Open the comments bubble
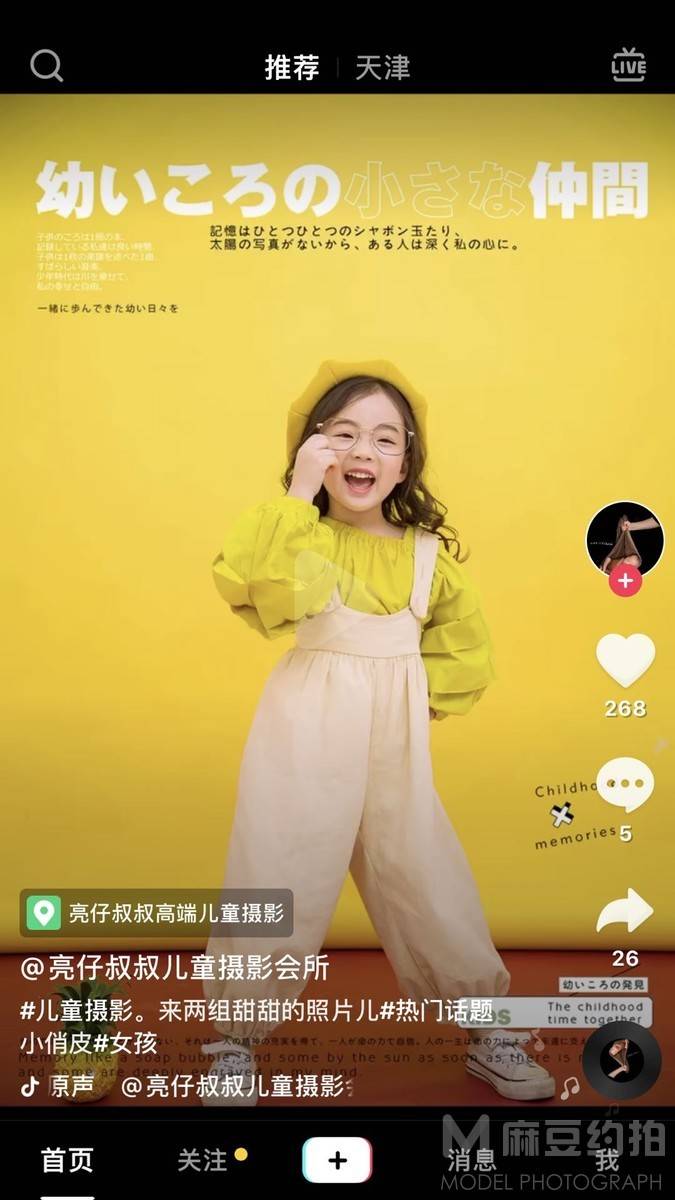The width and height of the screenshot is (675, 1200). (x=625, y=785)
